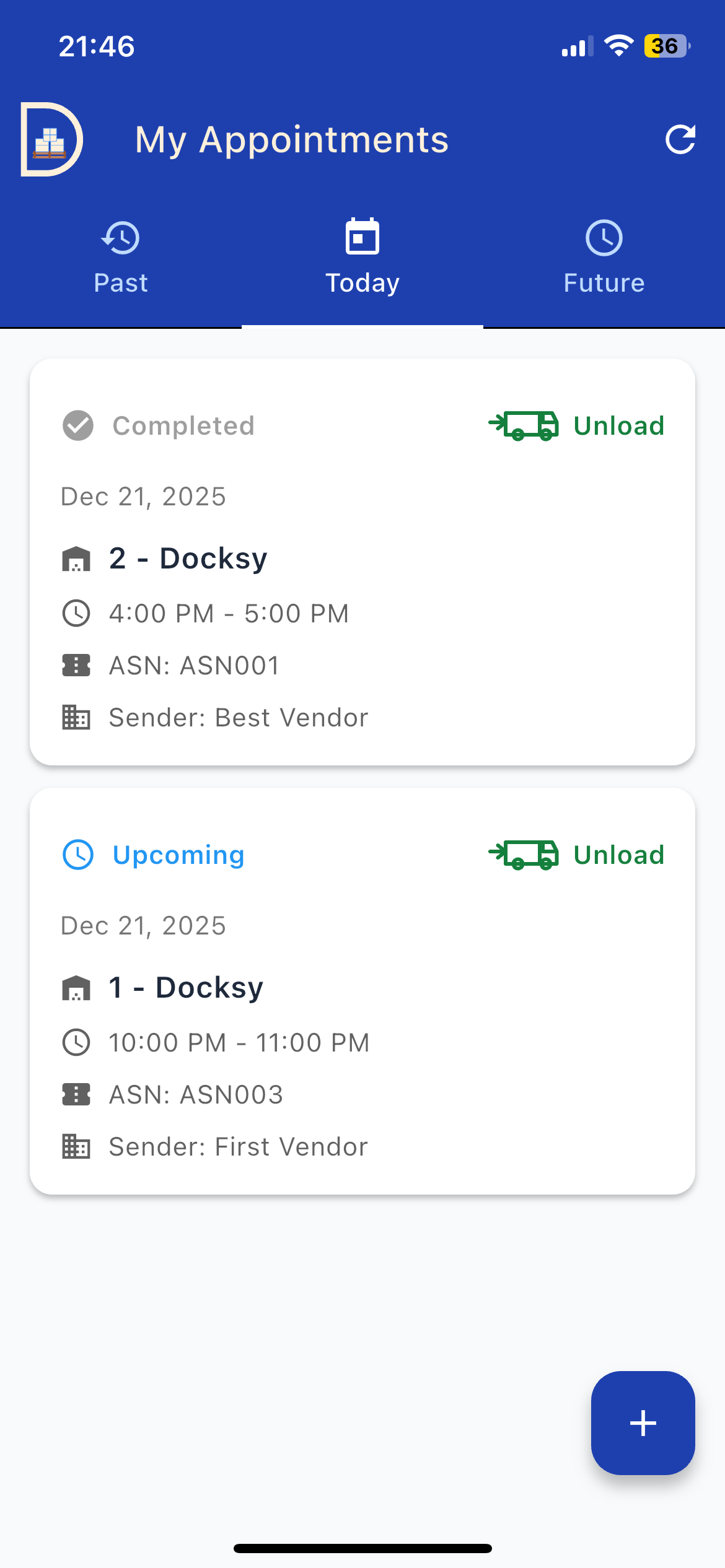Tap the refresh icon to reload appointments
Screen dimensions: 725x1568
(x=680, y=139)
